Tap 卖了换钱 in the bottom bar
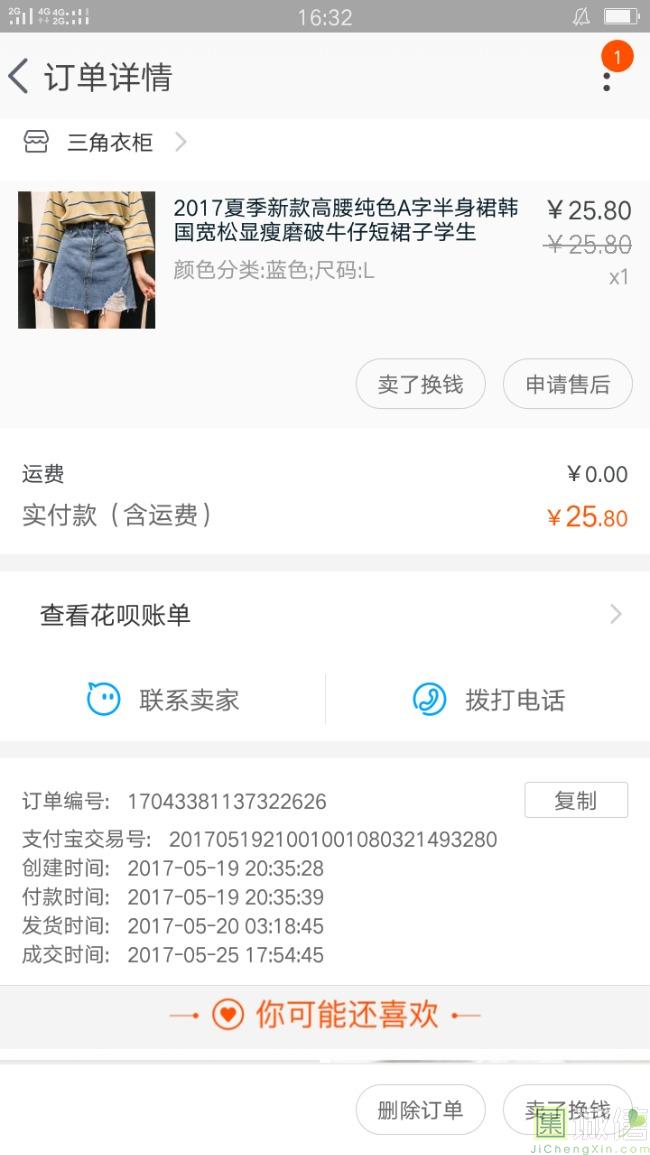650x1155 pixels. pos(567,1109)
